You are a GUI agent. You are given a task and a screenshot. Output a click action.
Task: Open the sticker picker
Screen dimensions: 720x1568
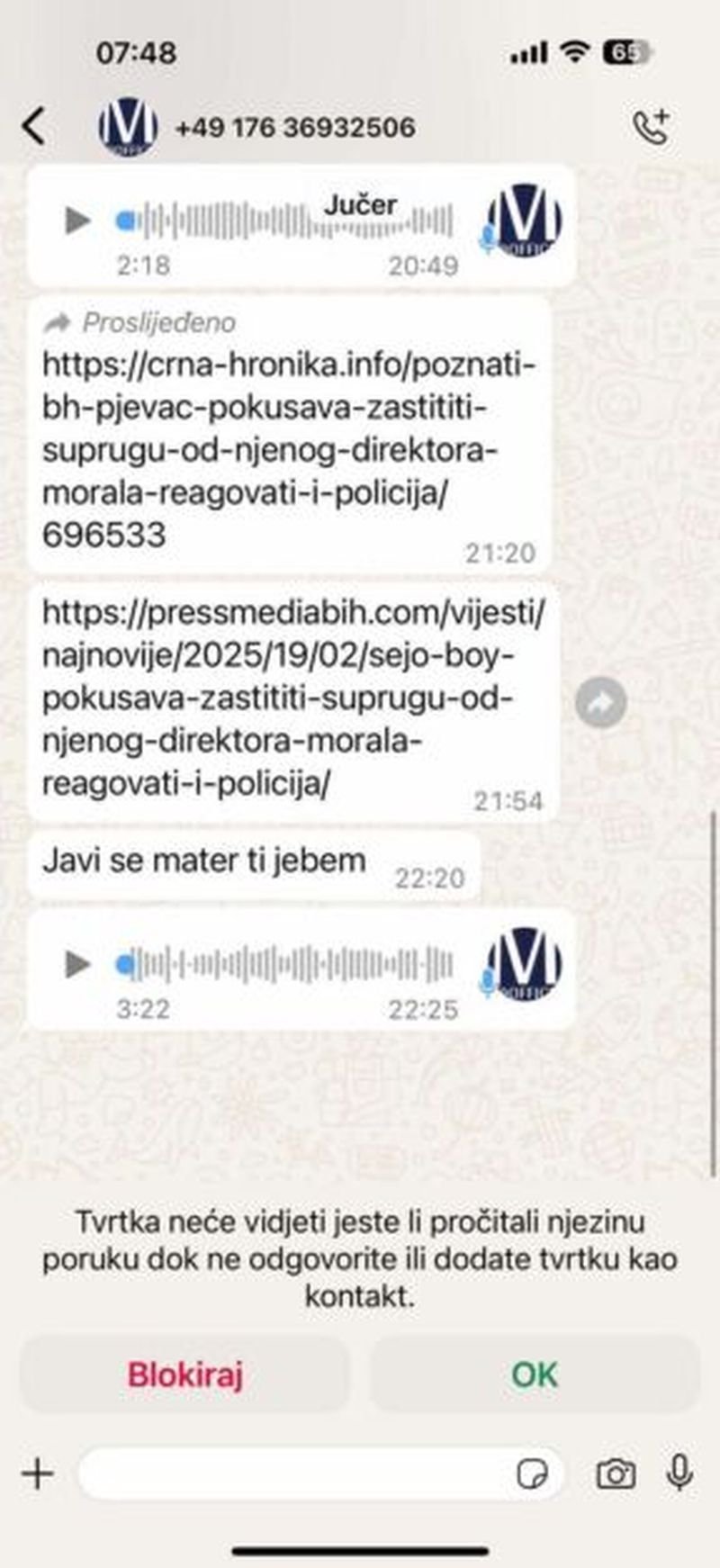coord(533,1474)
